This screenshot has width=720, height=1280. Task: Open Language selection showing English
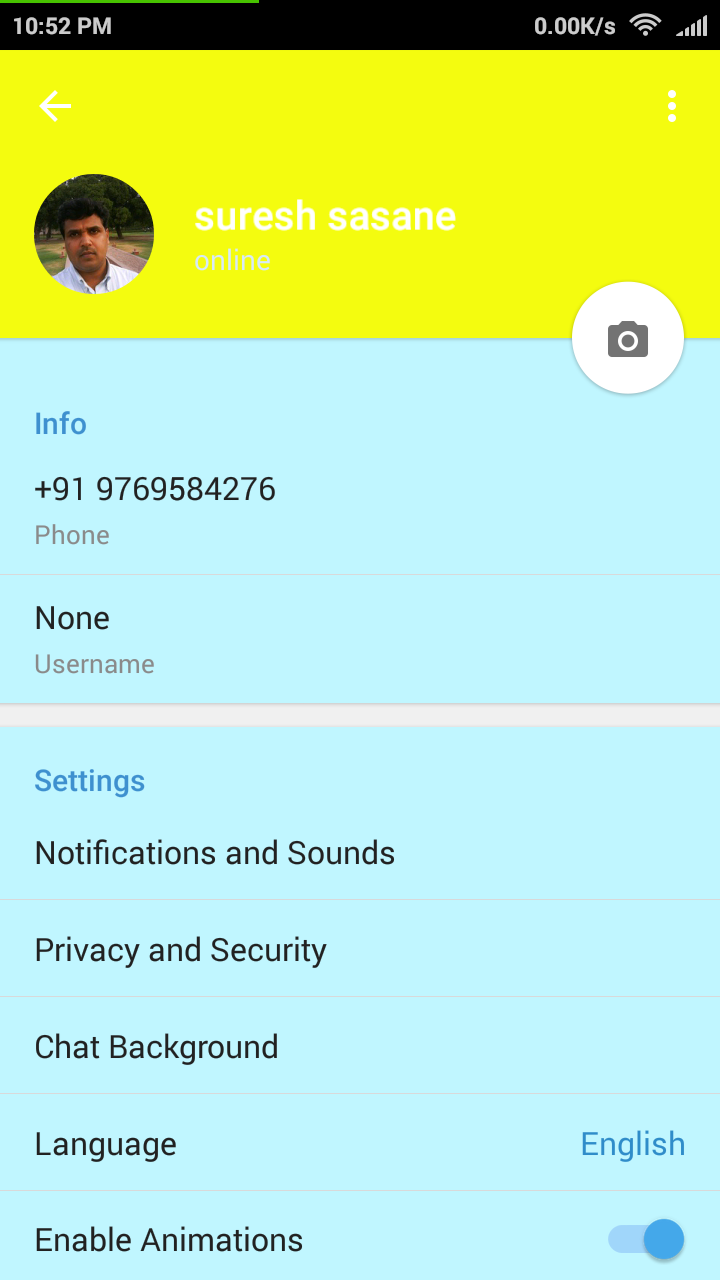click(x=360, y=1143)
